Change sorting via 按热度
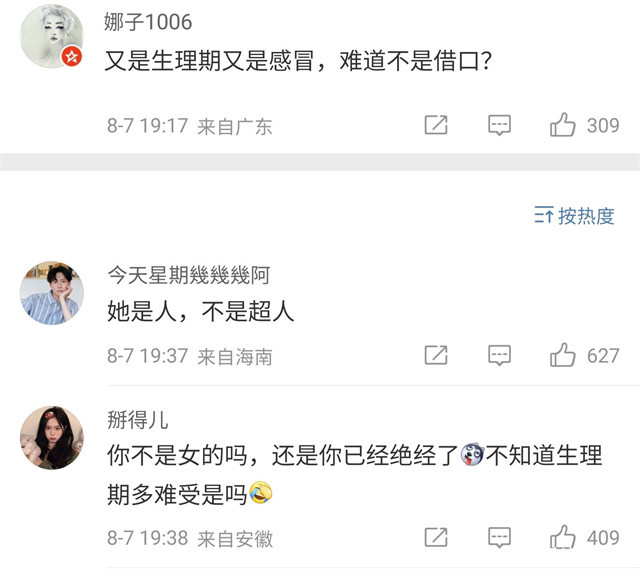Screen dimensions: 640x571 574,215
